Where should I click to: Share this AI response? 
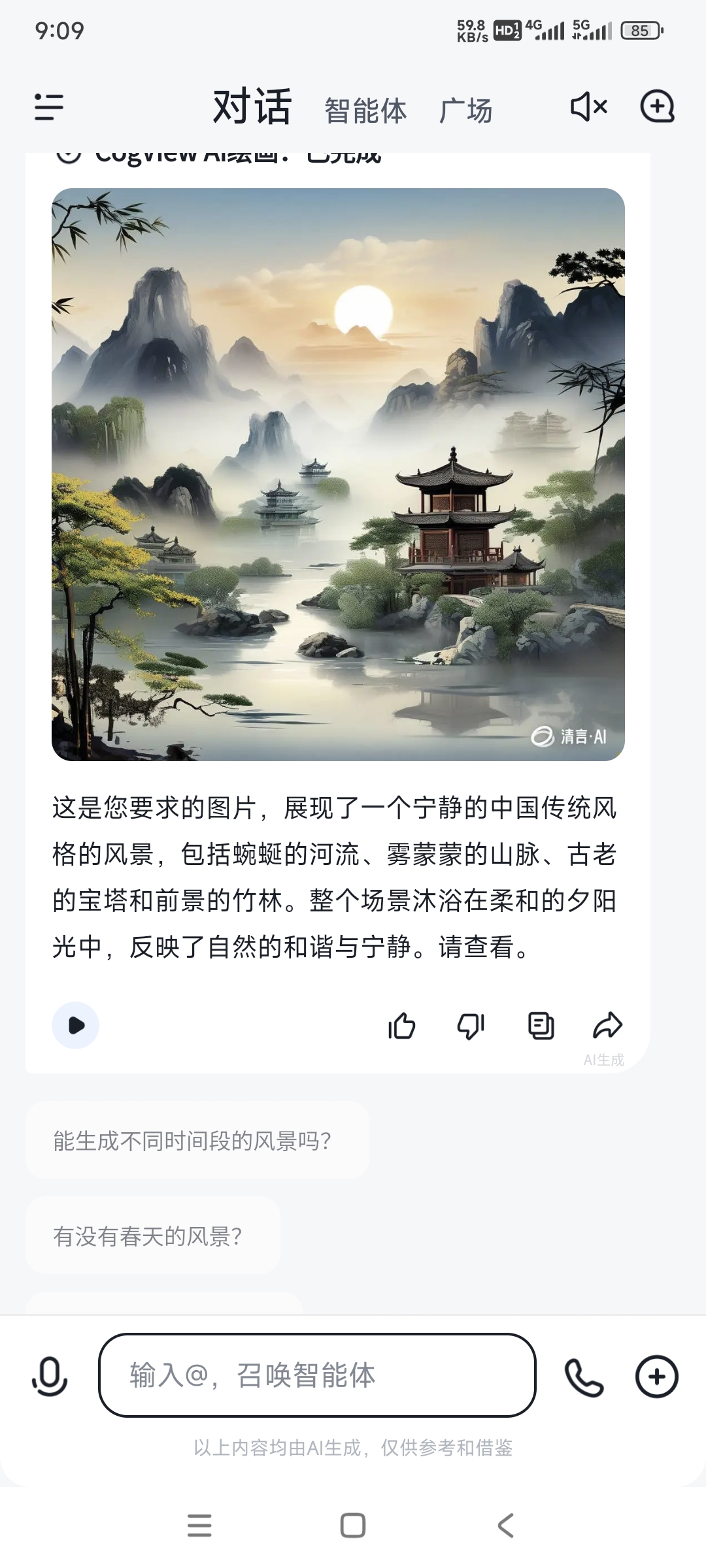tap(607, 1026)
